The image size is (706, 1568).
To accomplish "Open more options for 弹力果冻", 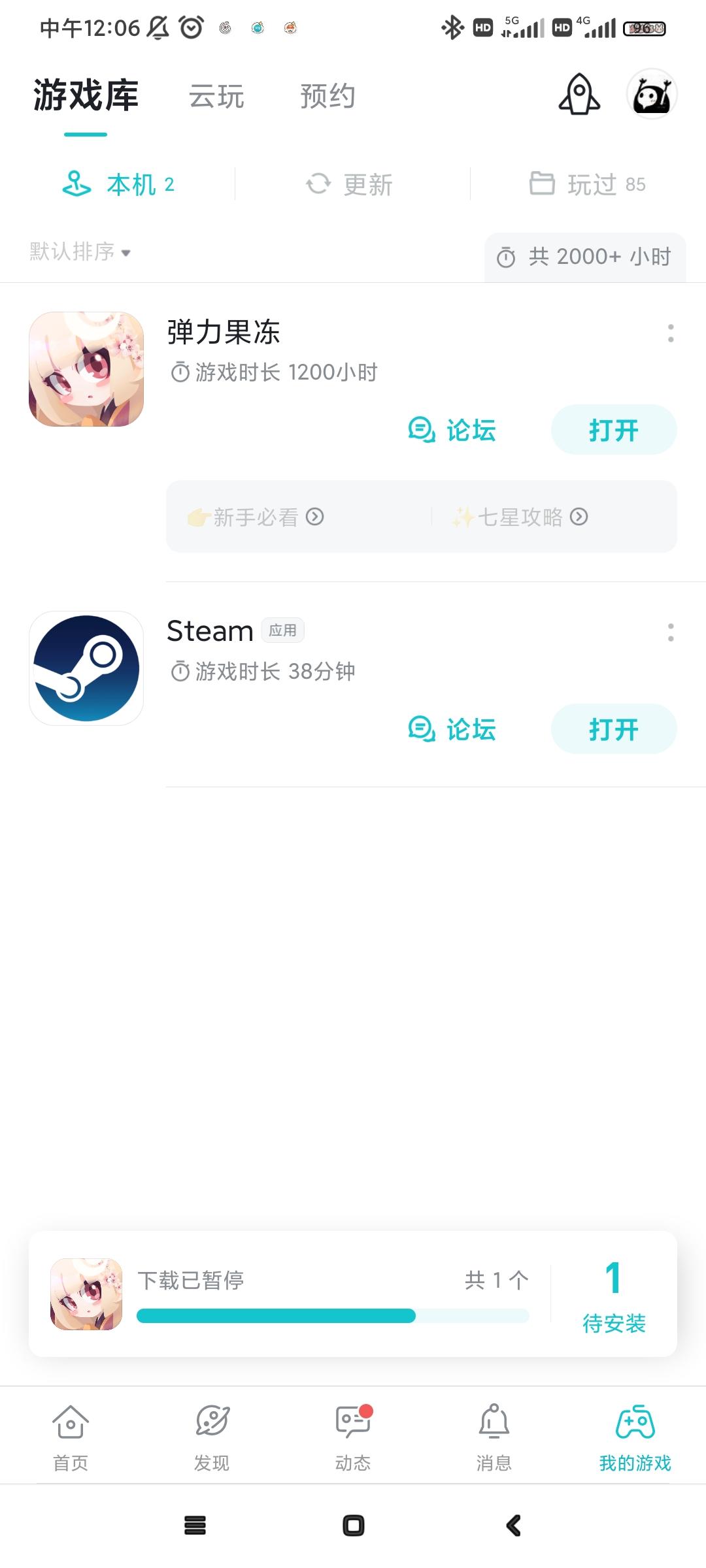I will [x=671, y=333].
